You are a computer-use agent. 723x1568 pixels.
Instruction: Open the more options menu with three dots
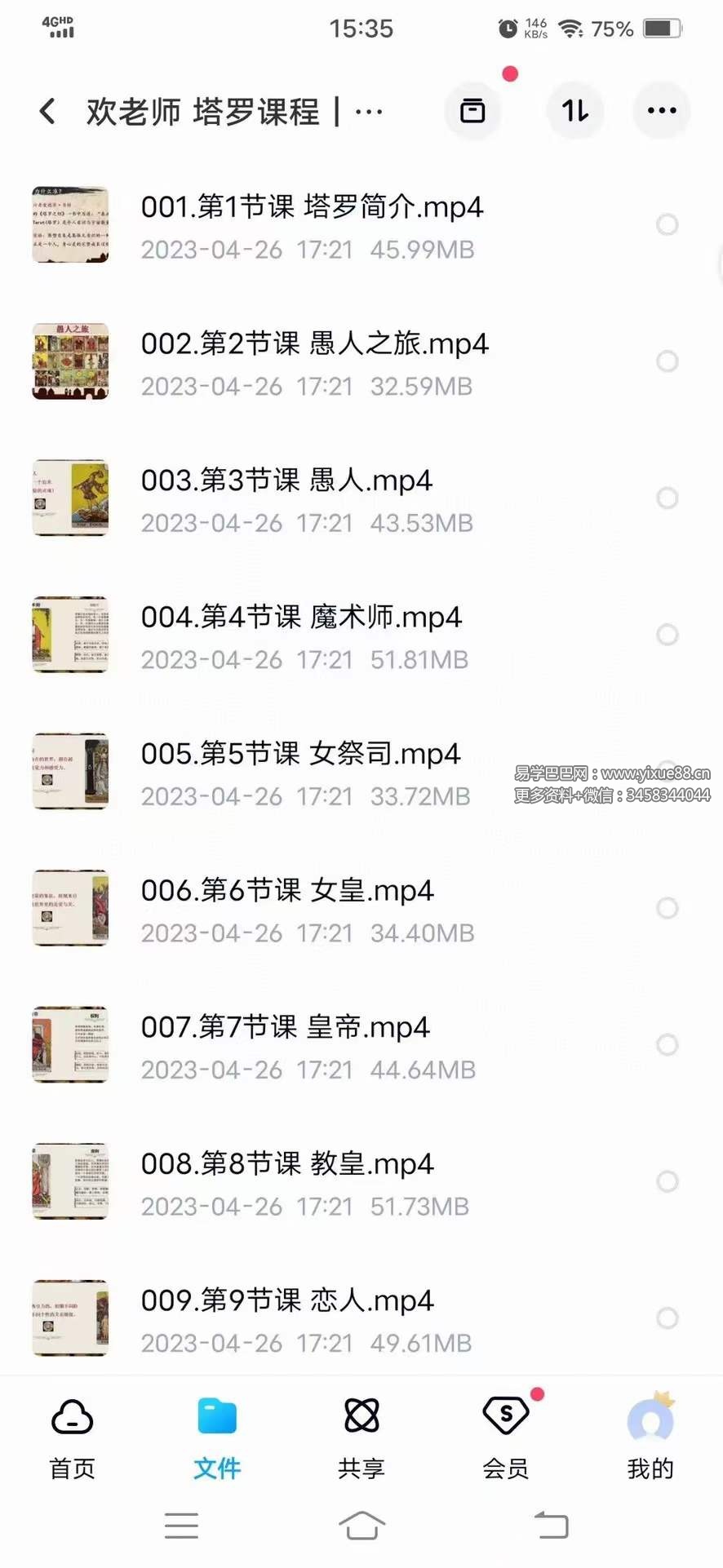661,111
